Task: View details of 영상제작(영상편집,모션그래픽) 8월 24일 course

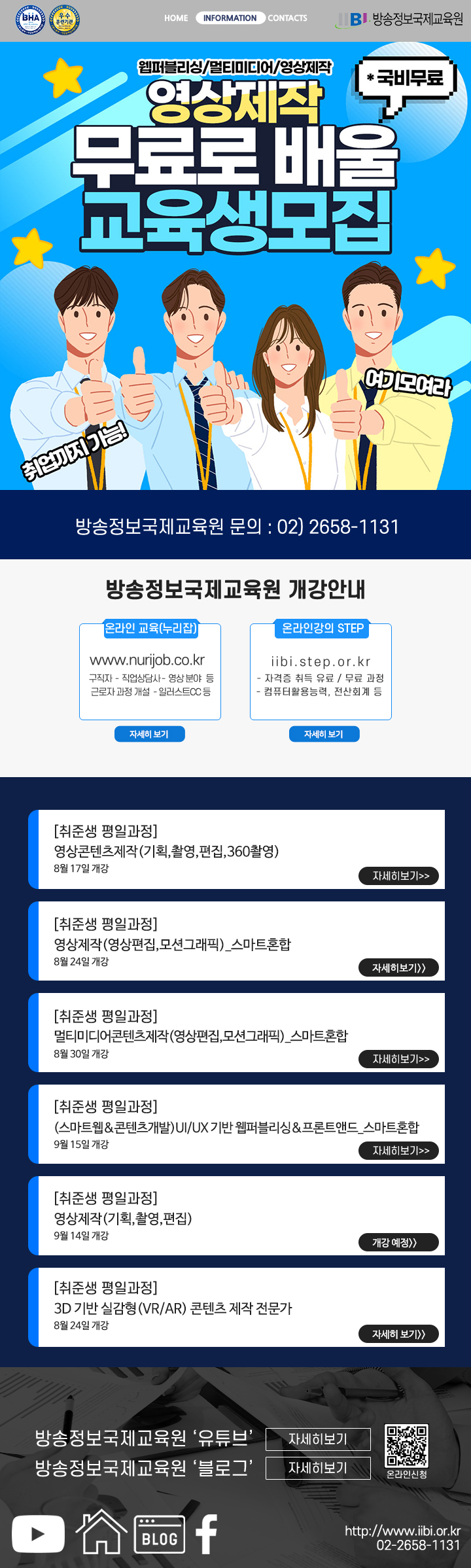Action: (398, 967)
